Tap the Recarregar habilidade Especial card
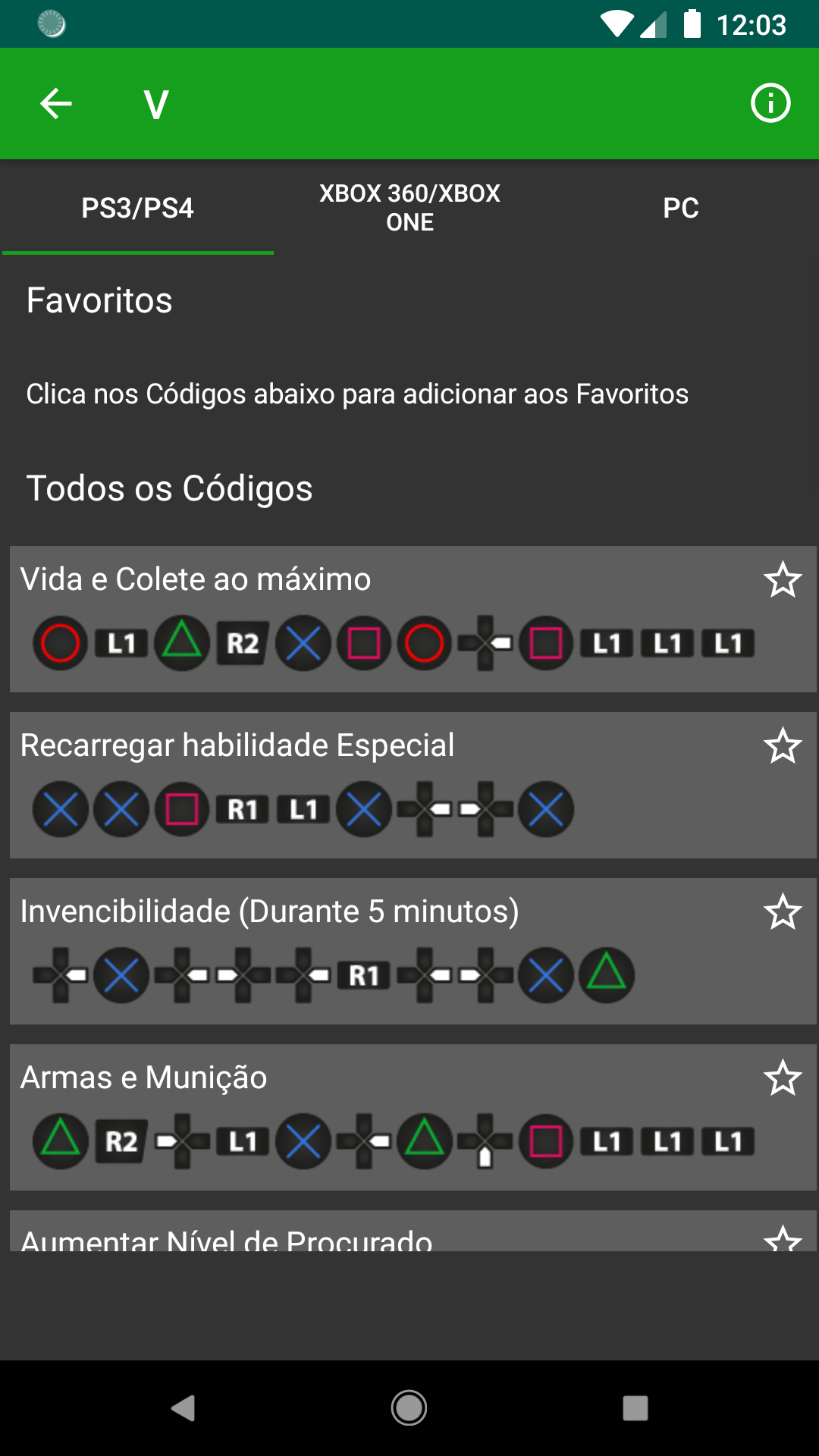The width and height of the screenshot is (819, 1456). (x=413, y=785)
